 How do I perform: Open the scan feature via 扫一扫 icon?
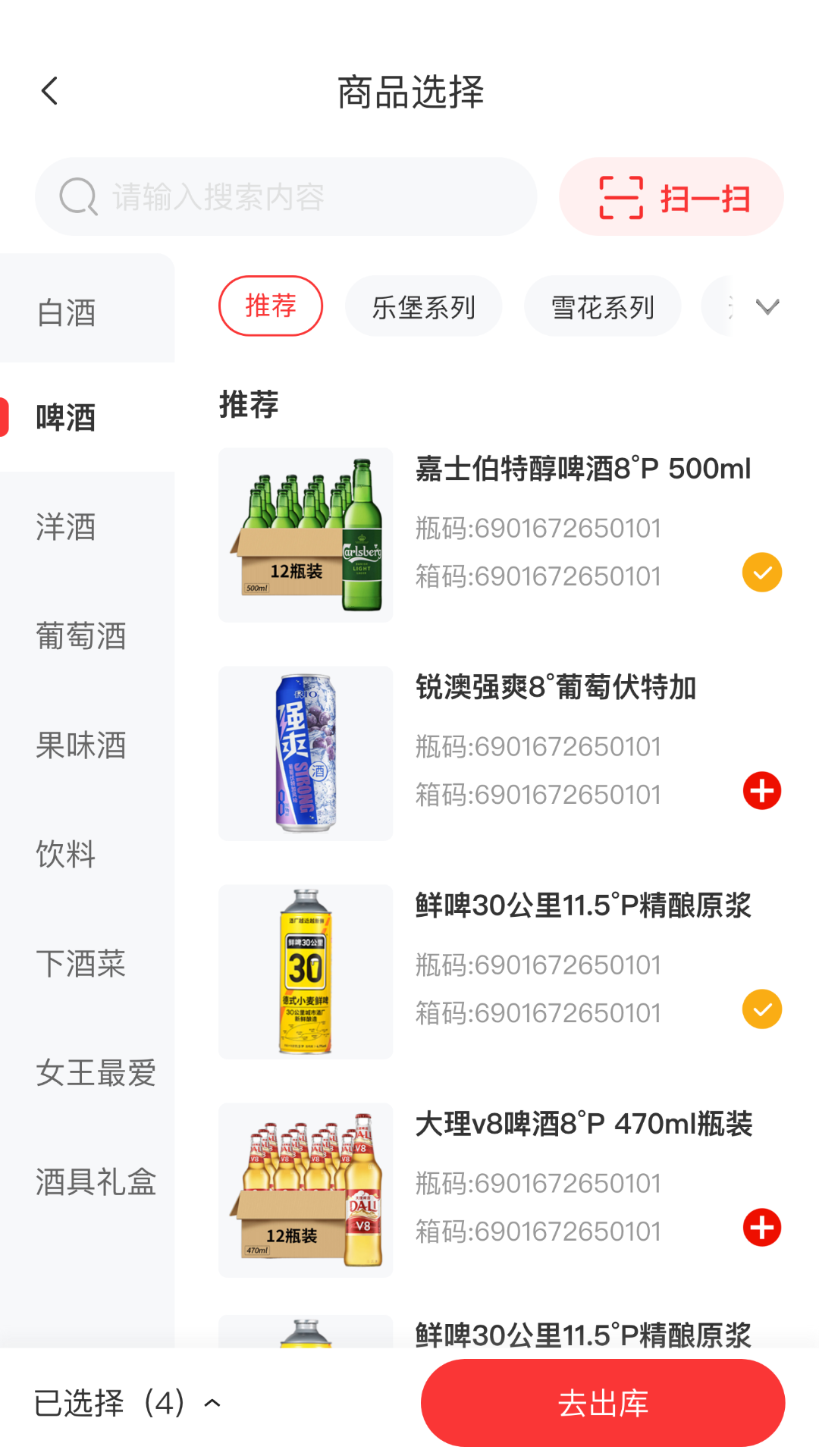click(670, 197)
